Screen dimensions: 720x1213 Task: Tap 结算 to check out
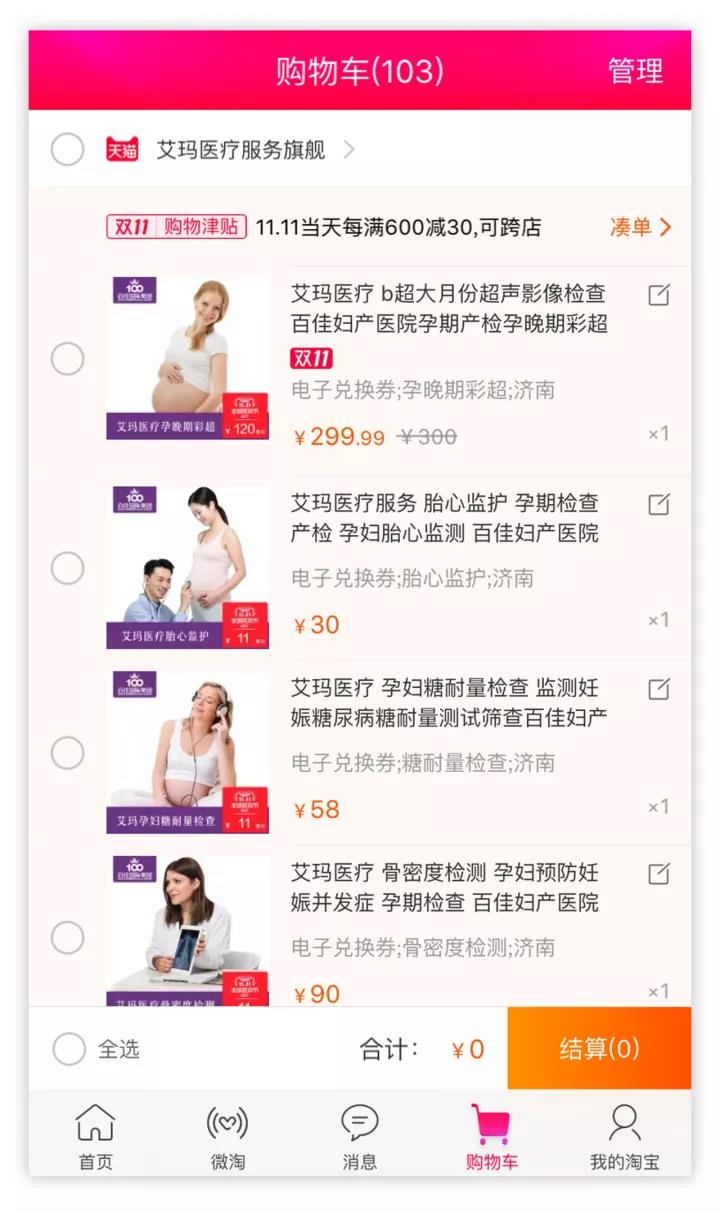click(x=598, y=1049)
